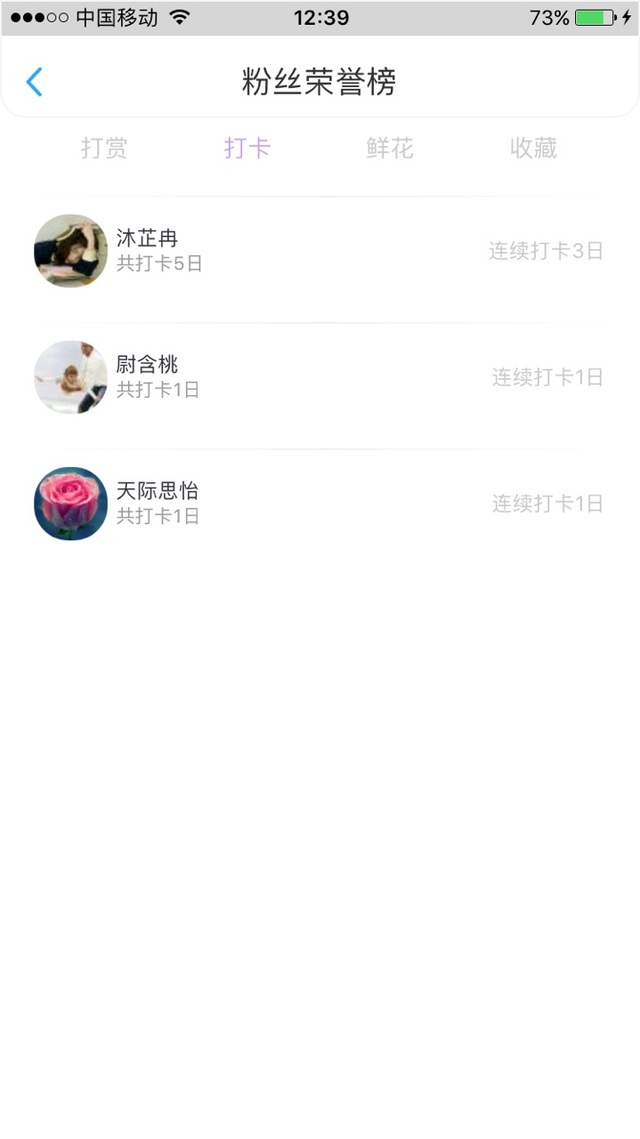
Task: Switch to the 鲜花 tab
Action: (390, 148)
